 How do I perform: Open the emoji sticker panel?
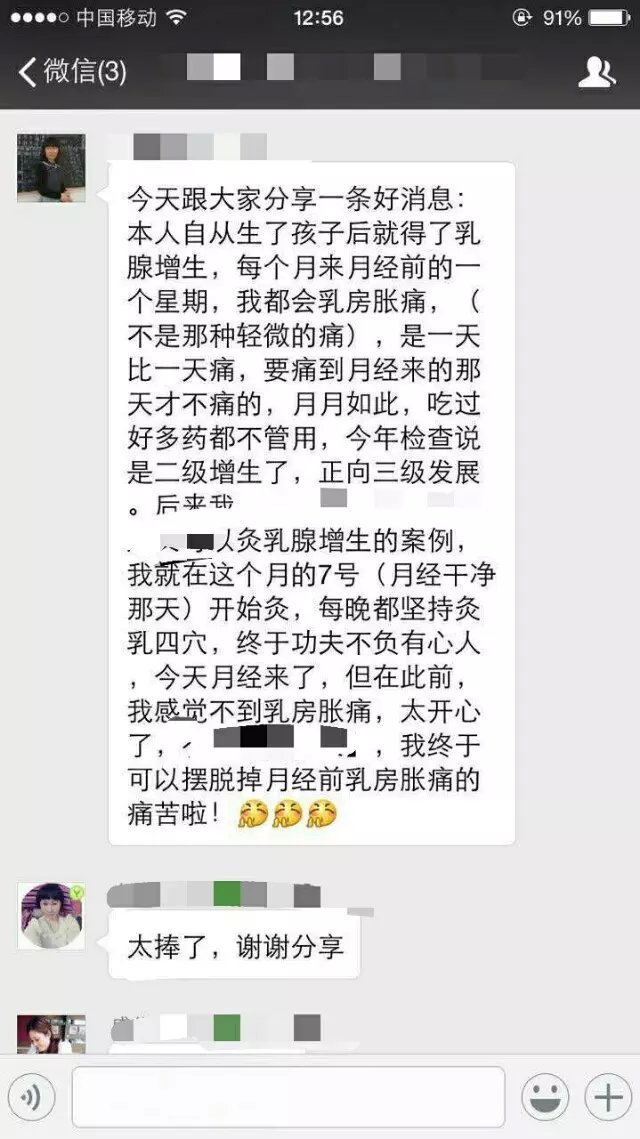coord(545,1098)
